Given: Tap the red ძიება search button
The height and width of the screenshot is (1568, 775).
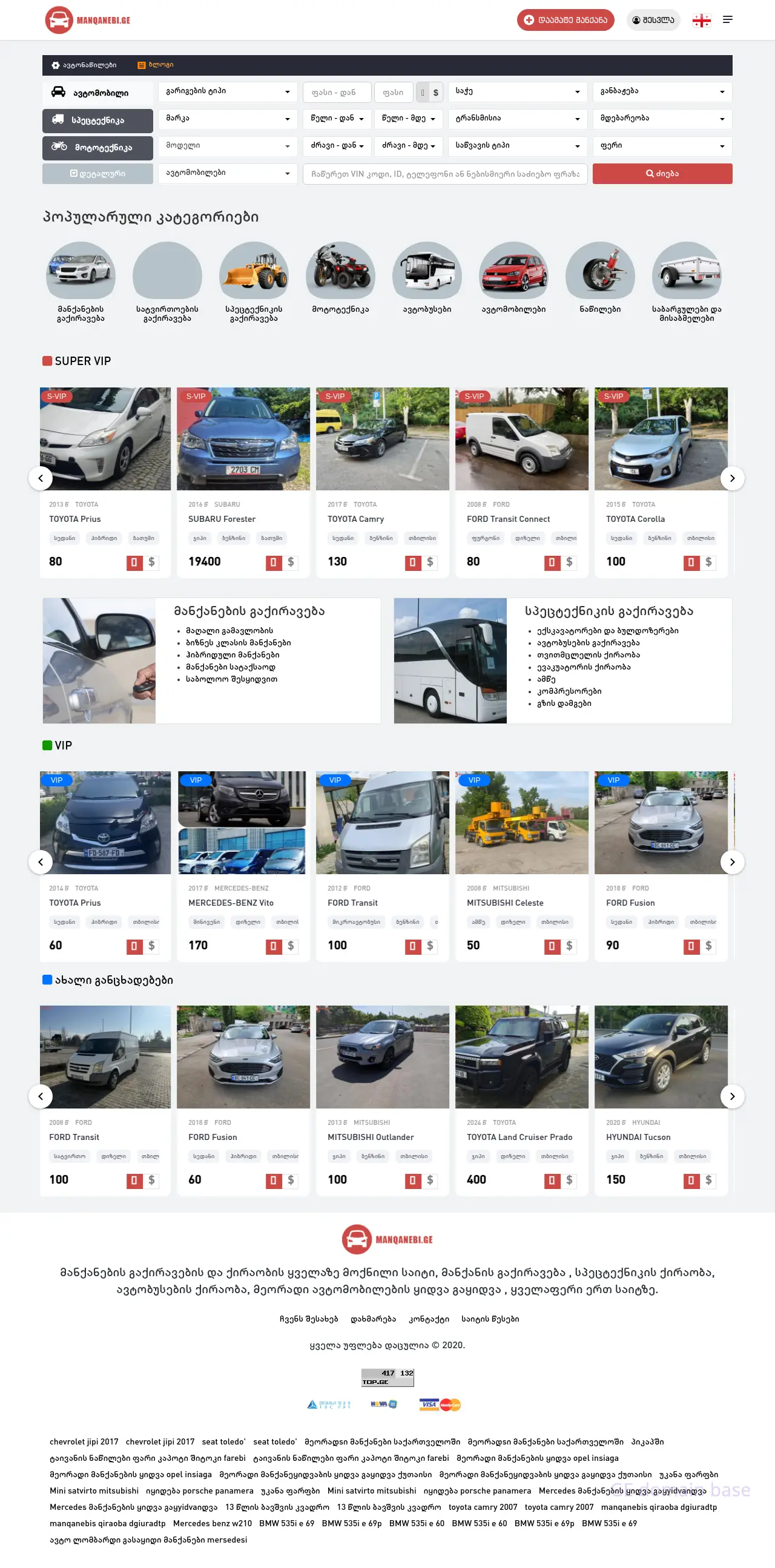Looking at the screenshot, I should 662,174.
